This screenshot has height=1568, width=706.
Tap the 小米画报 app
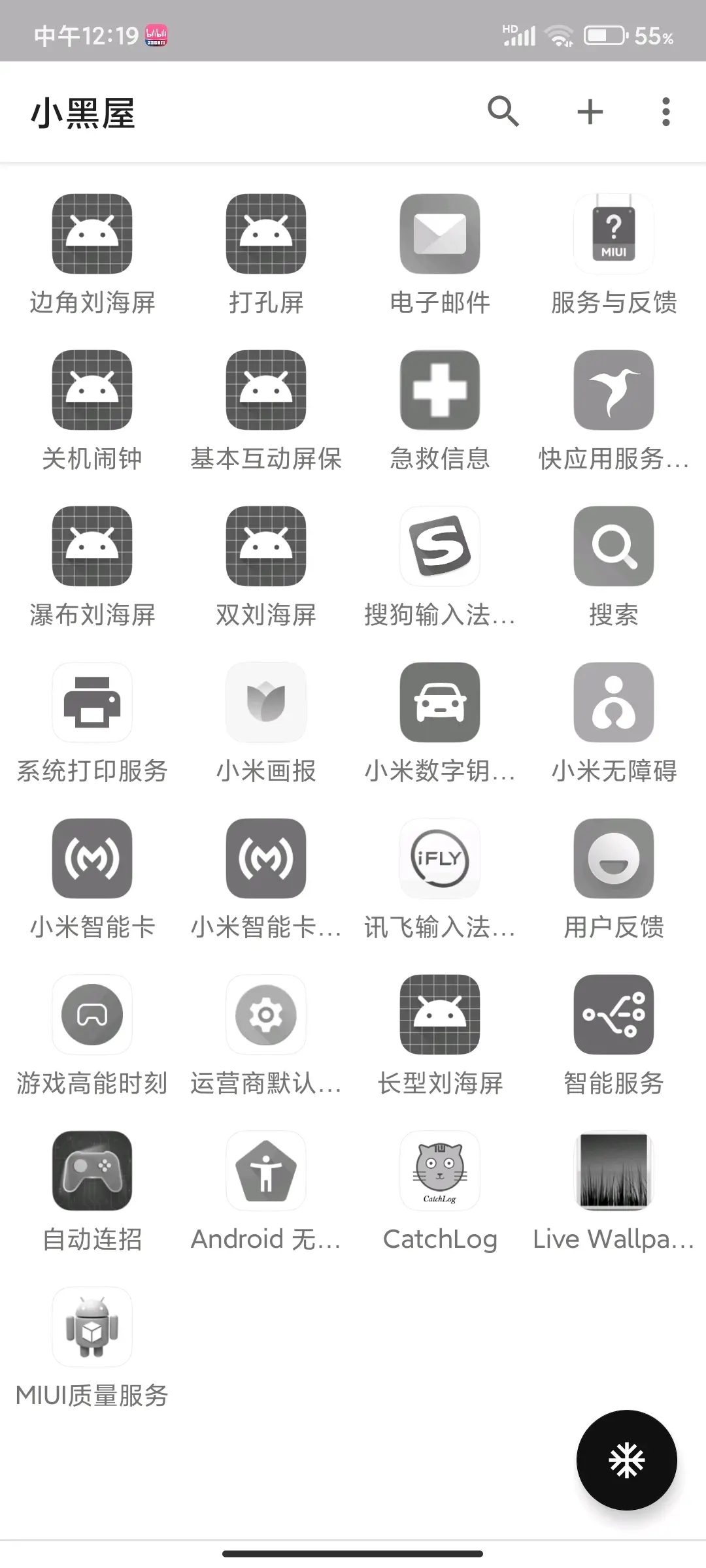266,702
